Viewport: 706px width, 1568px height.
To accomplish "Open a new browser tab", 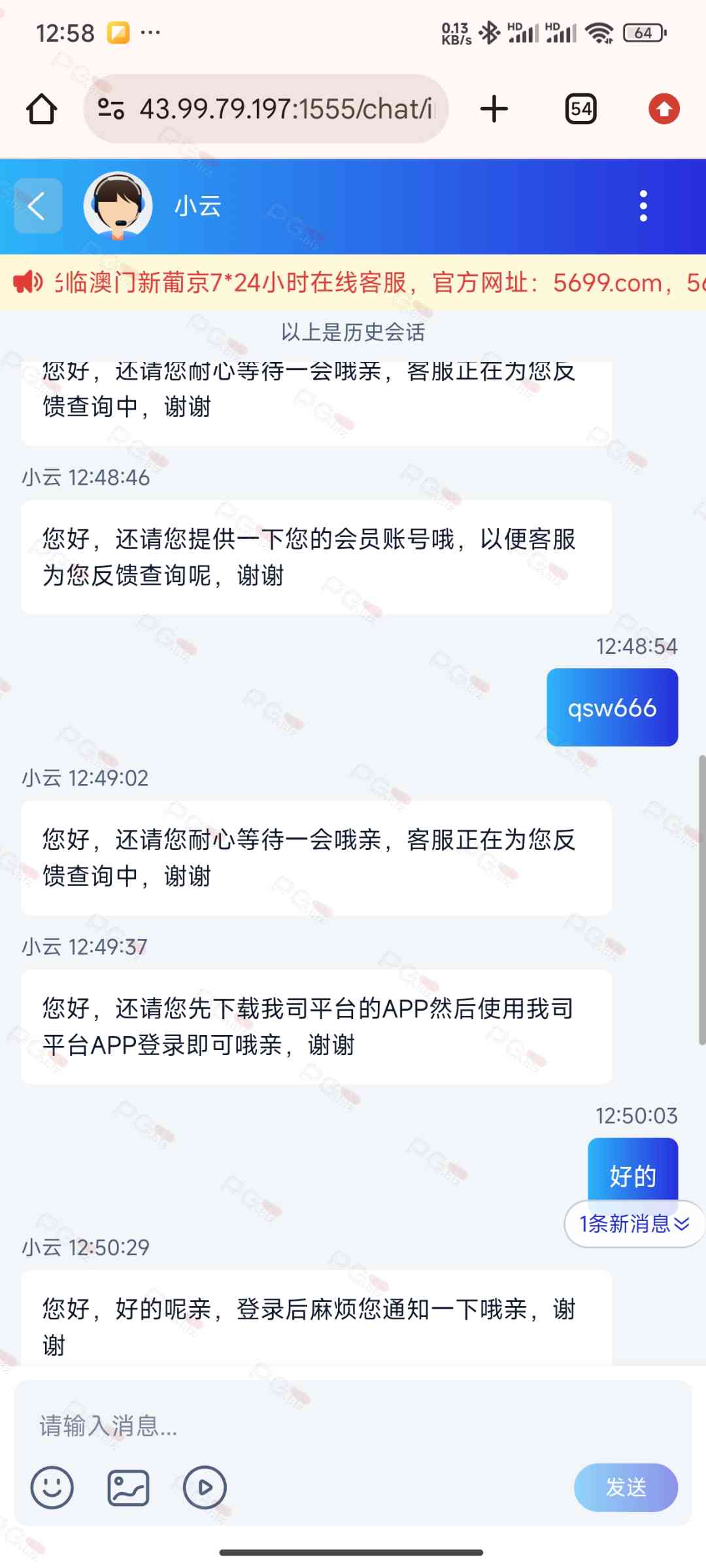I will pos(494,109).
